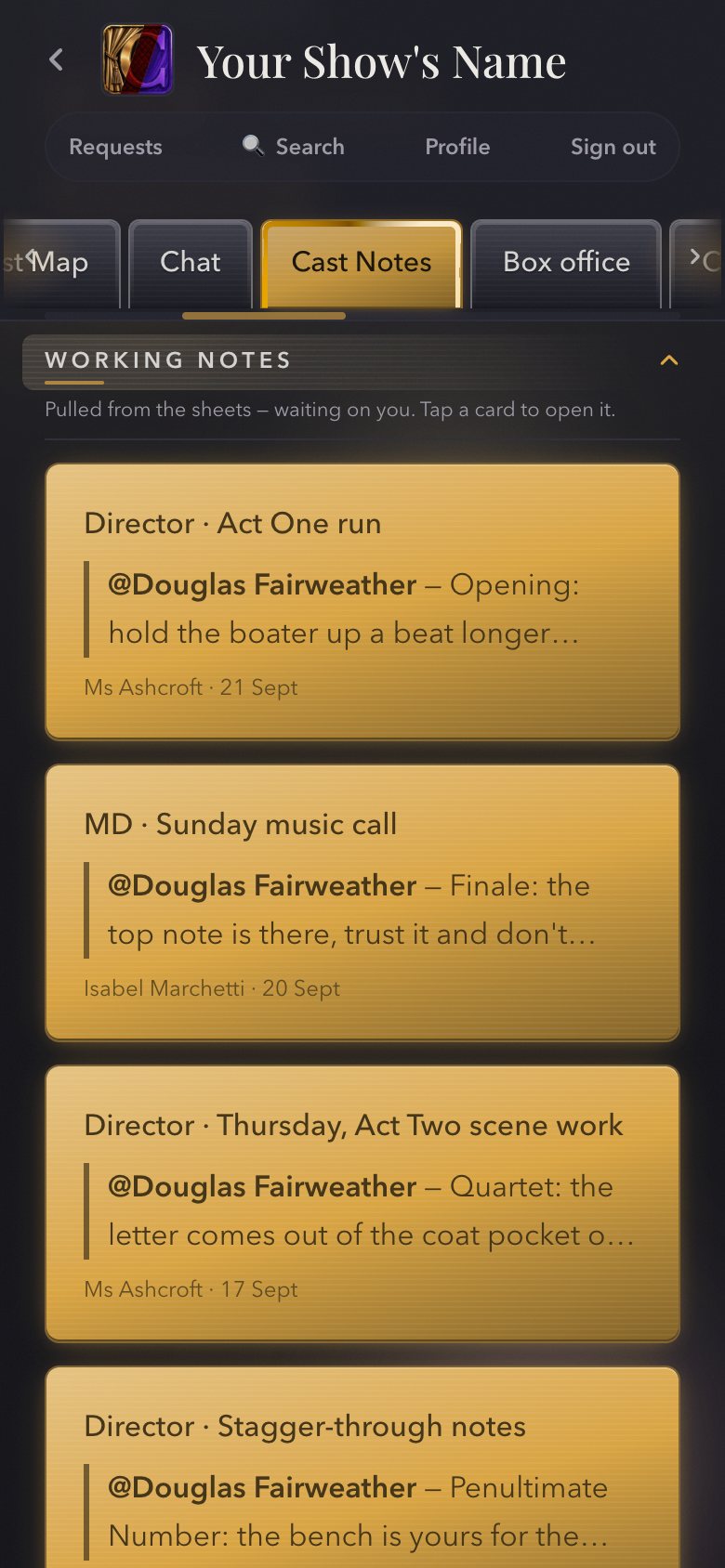Open the Thursday Act Two scene work note
Image resolution: width=725 pixels, height=1568 pixels.
point(362,1204)
